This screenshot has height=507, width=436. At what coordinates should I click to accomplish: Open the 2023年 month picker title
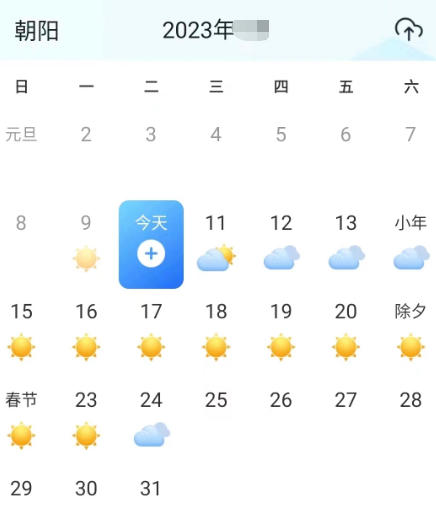pyautogui.click(x=215, y=30)
